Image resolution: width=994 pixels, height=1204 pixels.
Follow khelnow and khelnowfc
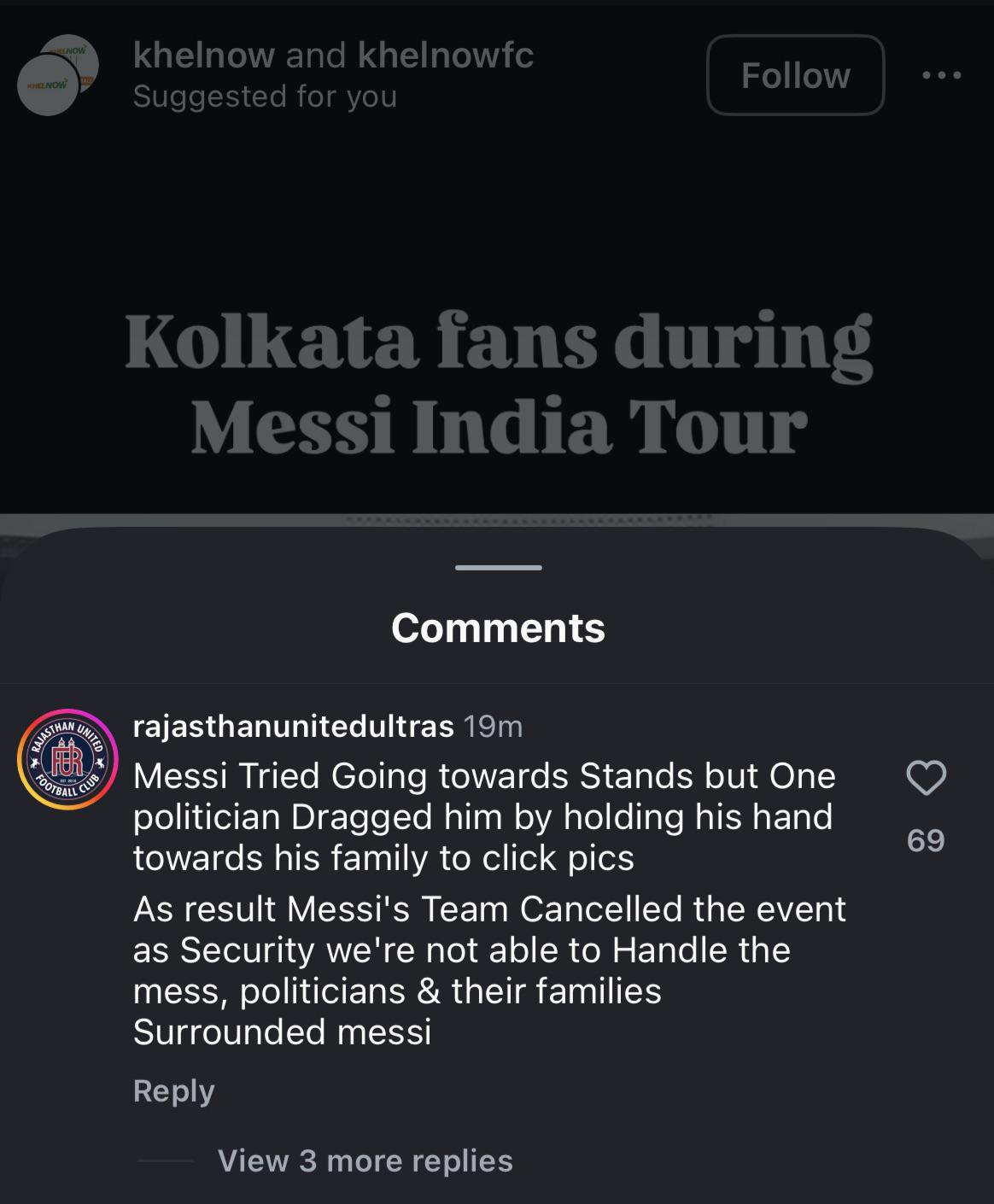[795, 75]
